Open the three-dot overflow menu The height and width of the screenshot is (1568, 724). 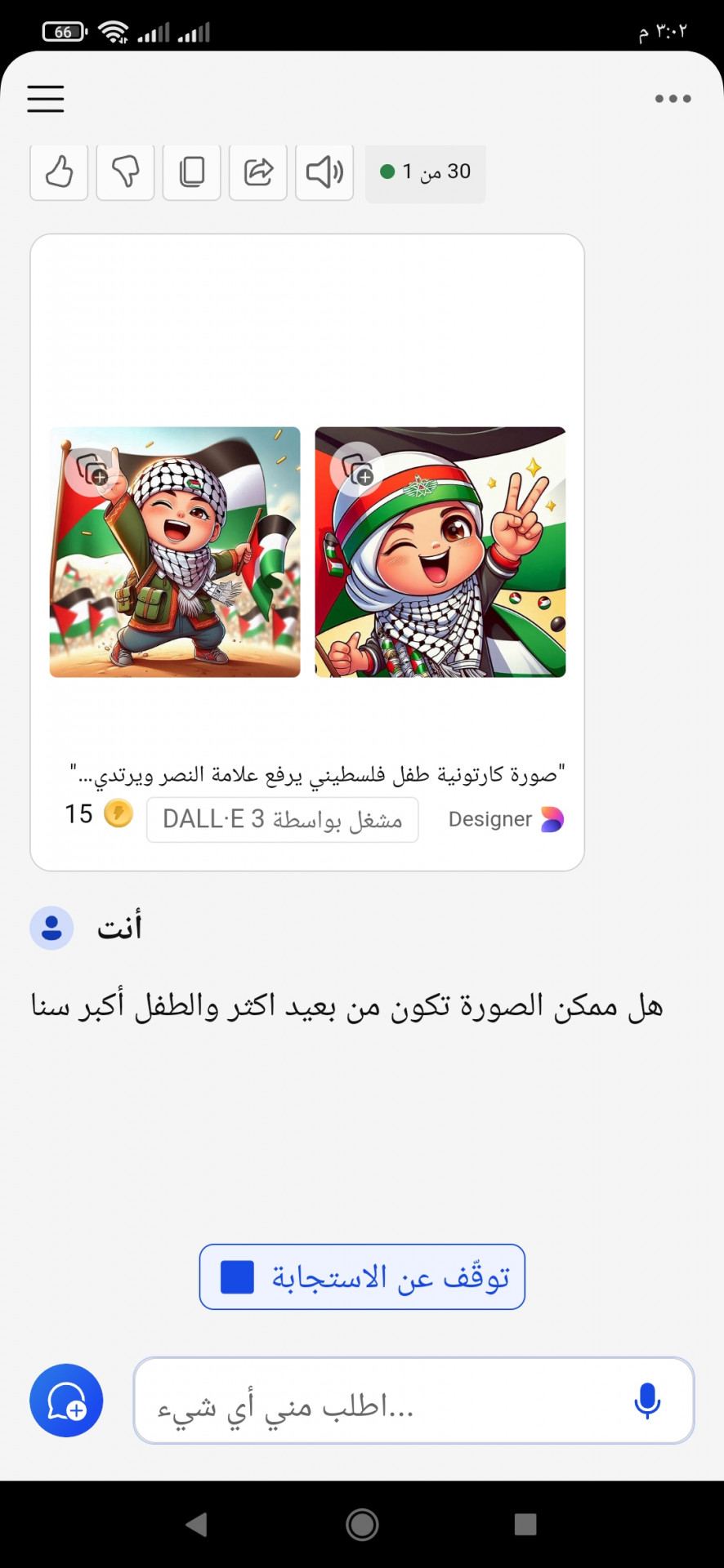(673, 99)
